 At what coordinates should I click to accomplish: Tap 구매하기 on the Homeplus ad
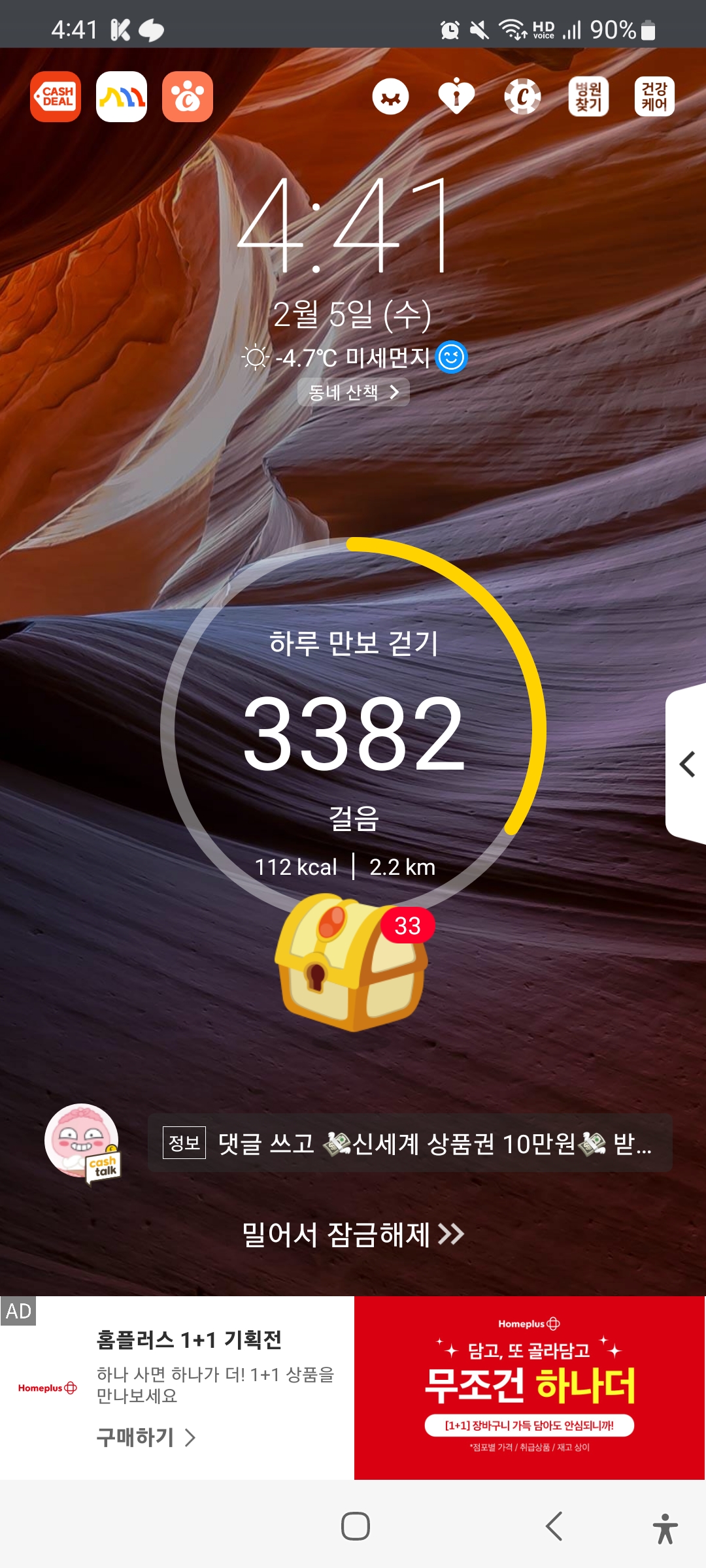pos(145,1437)
